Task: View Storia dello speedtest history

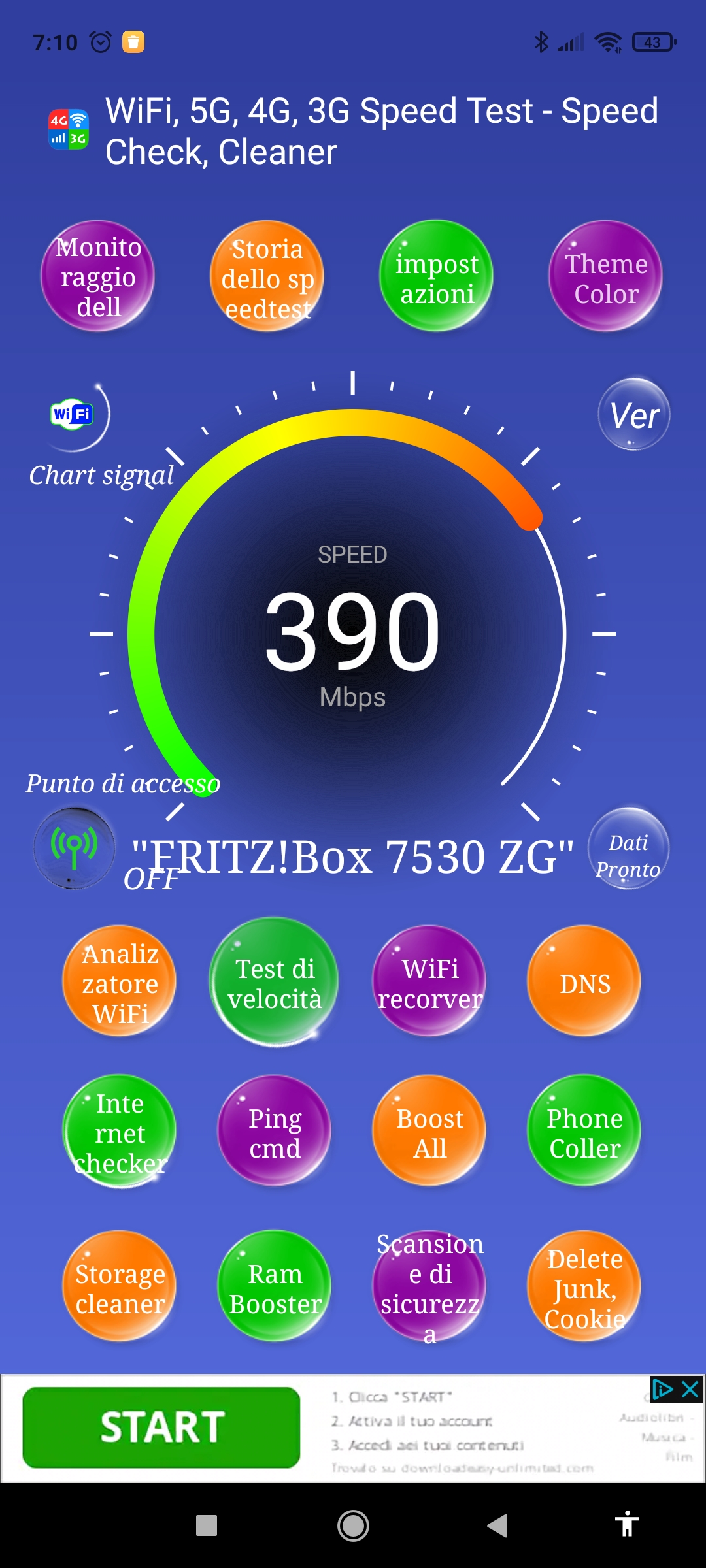Action: [x=267, y=276]
